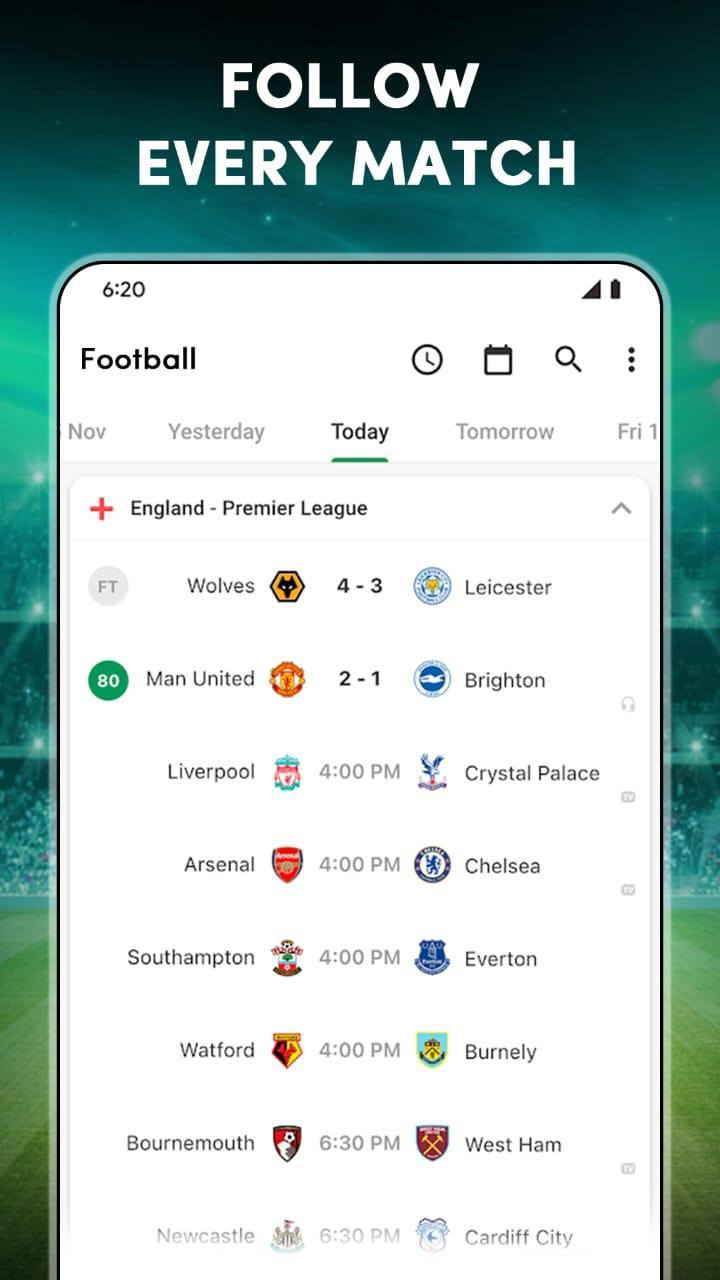Switch to the Yesterday tab
The image size is (720, 1280).
pos(216,431)
